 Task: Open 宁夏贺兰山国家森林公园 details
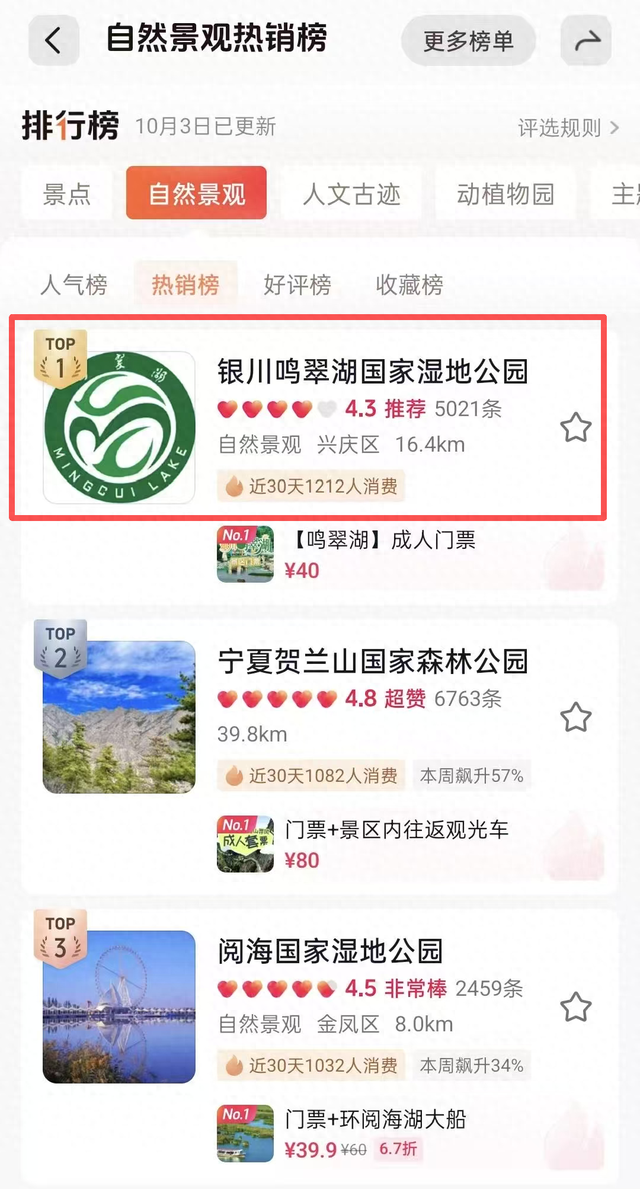[372, 661]
